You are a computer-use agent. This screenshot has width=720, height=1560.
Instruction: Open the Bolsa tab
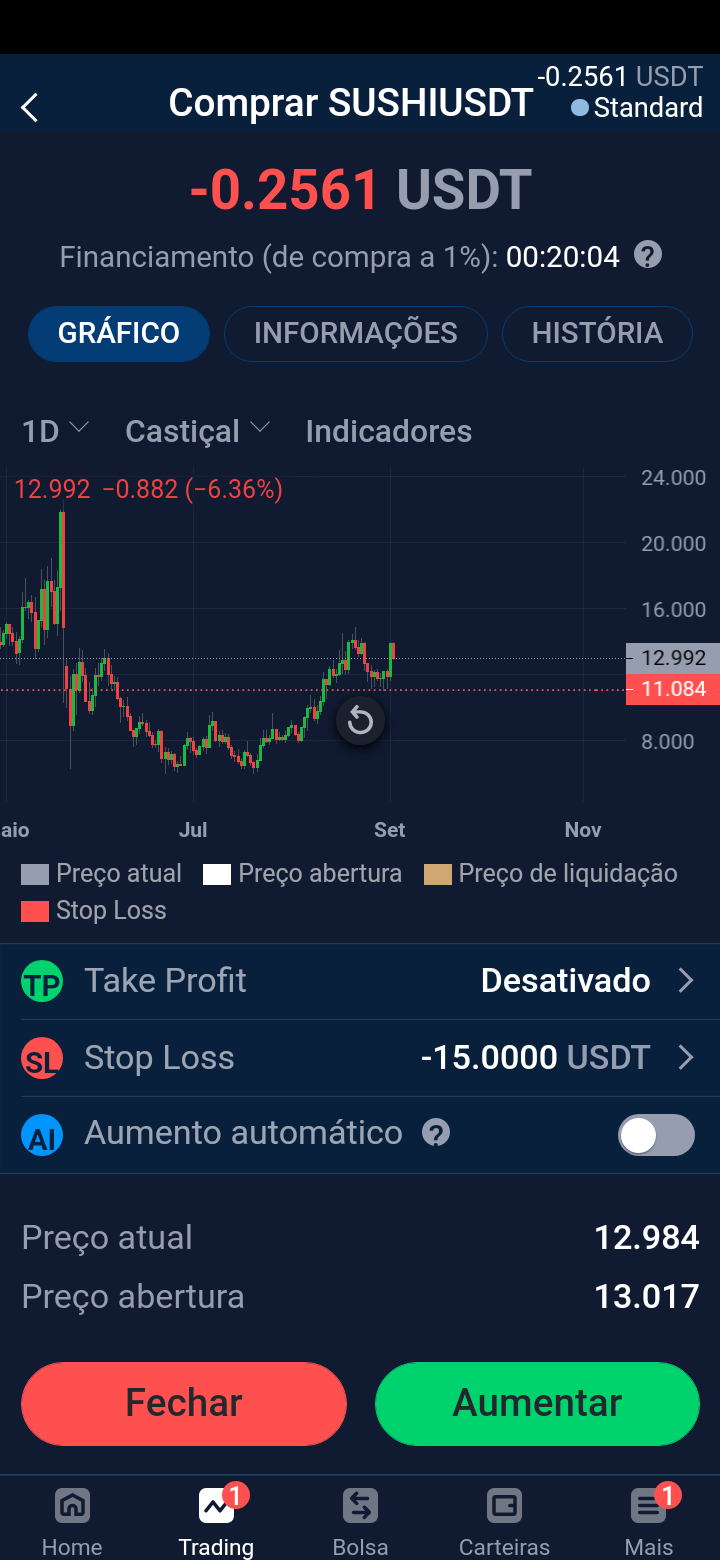[x=360, y=1520]
